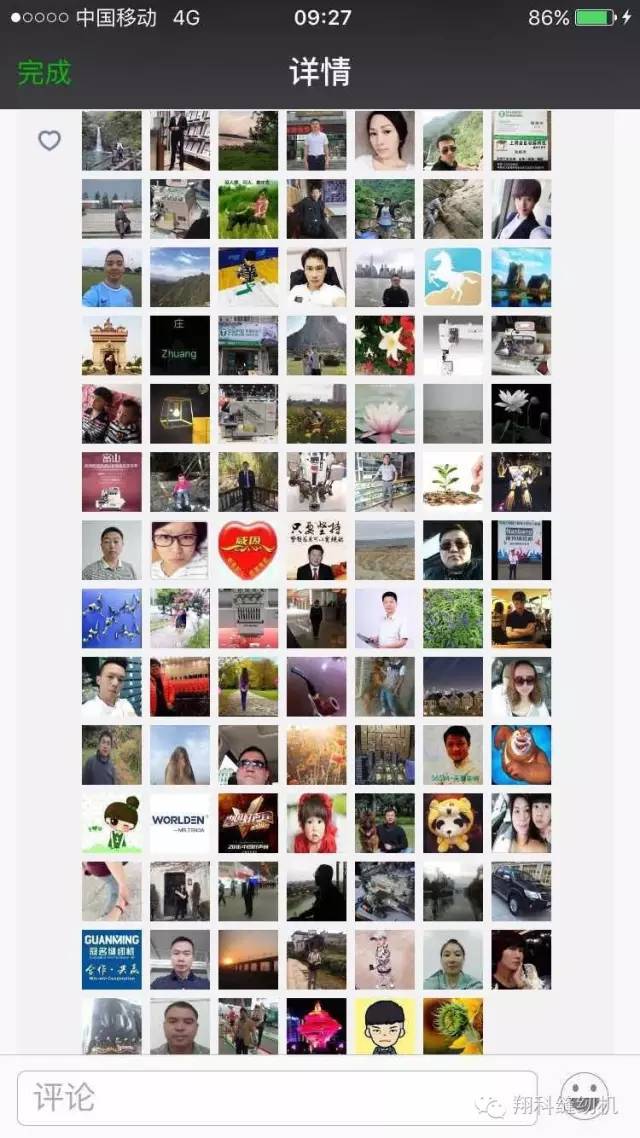The image size is (640, 1138).
Task: Open the coins with sprout avatar
Action: click(453, 481)
